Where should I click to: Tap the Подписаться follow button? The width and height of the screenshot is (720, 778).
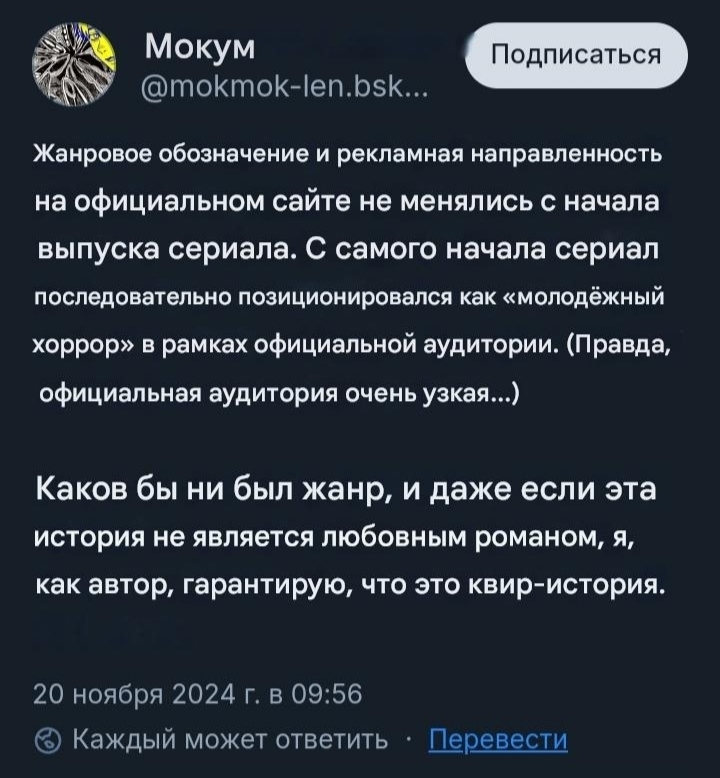coord(579,57)
